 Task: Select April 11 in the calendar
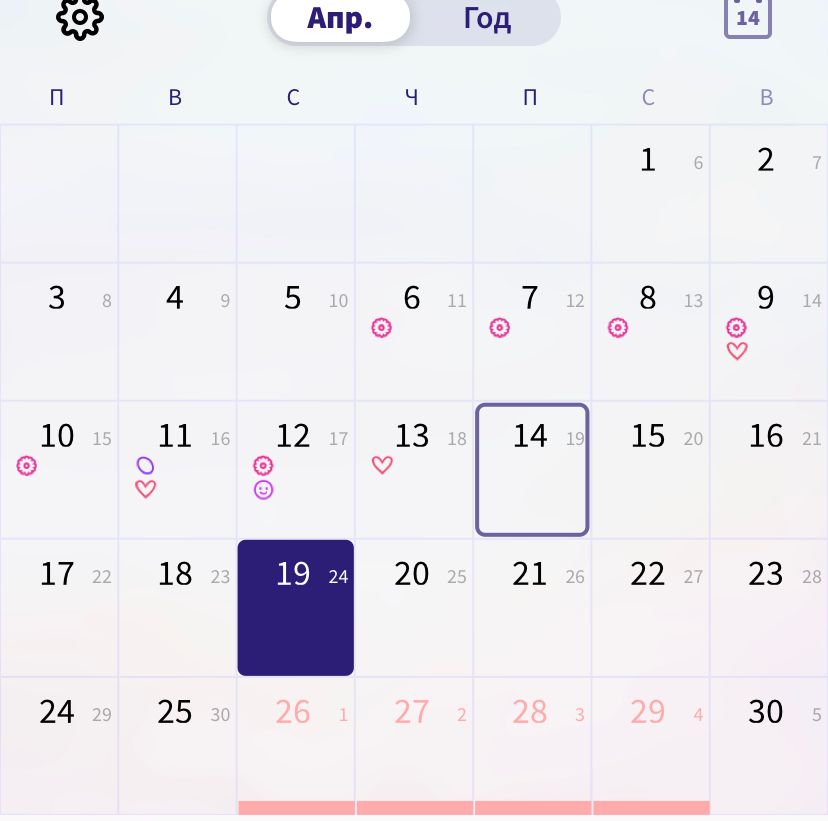coord(177,469)
